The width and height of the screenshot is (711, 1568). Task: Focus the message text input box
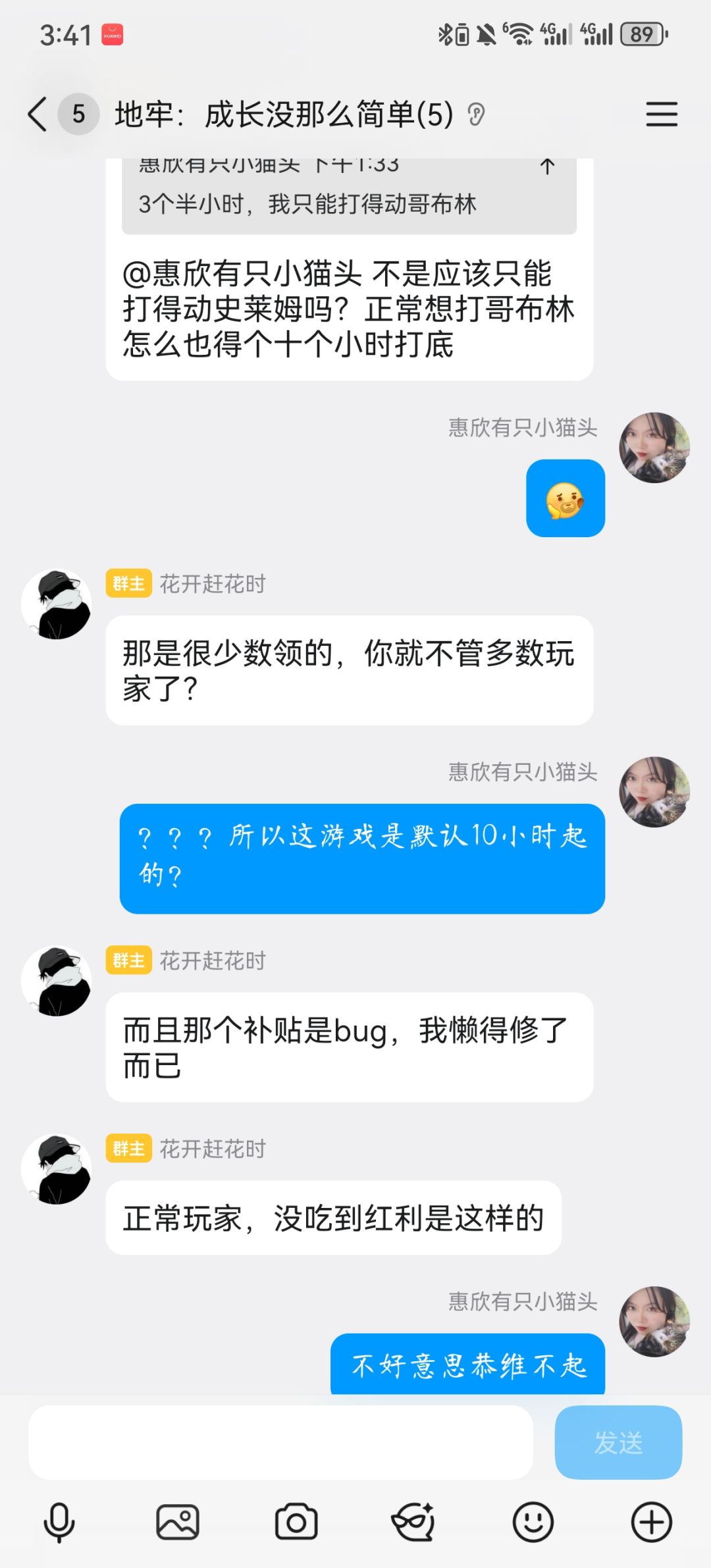point(280,1442)
